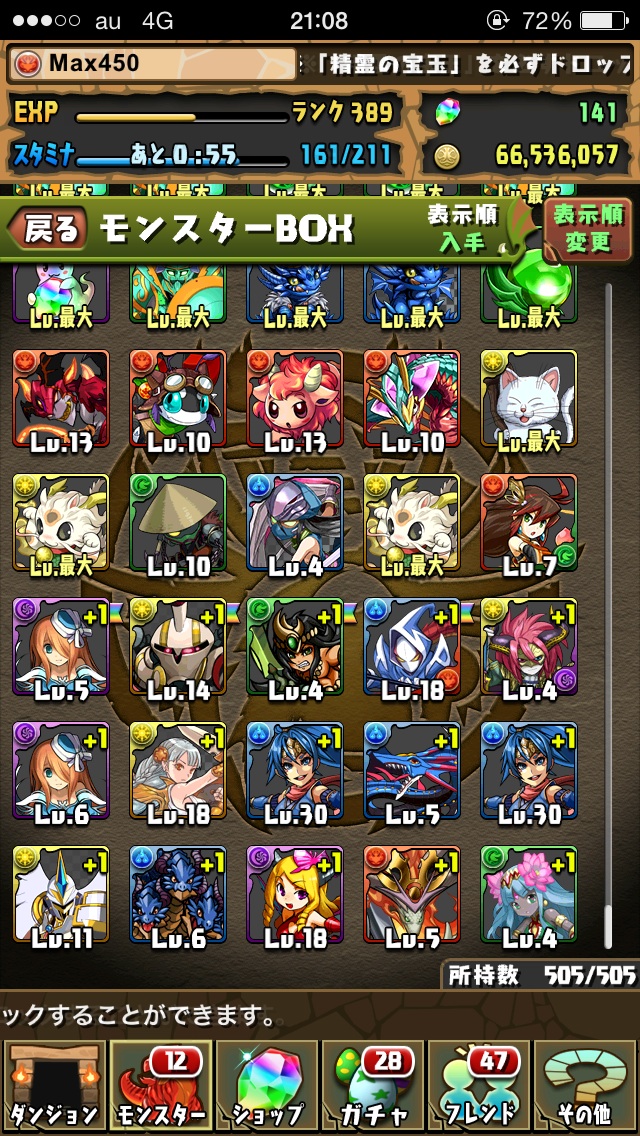Select the straw hat samurai monster Lv.10
640x1136 pixels.
(178, 524)
